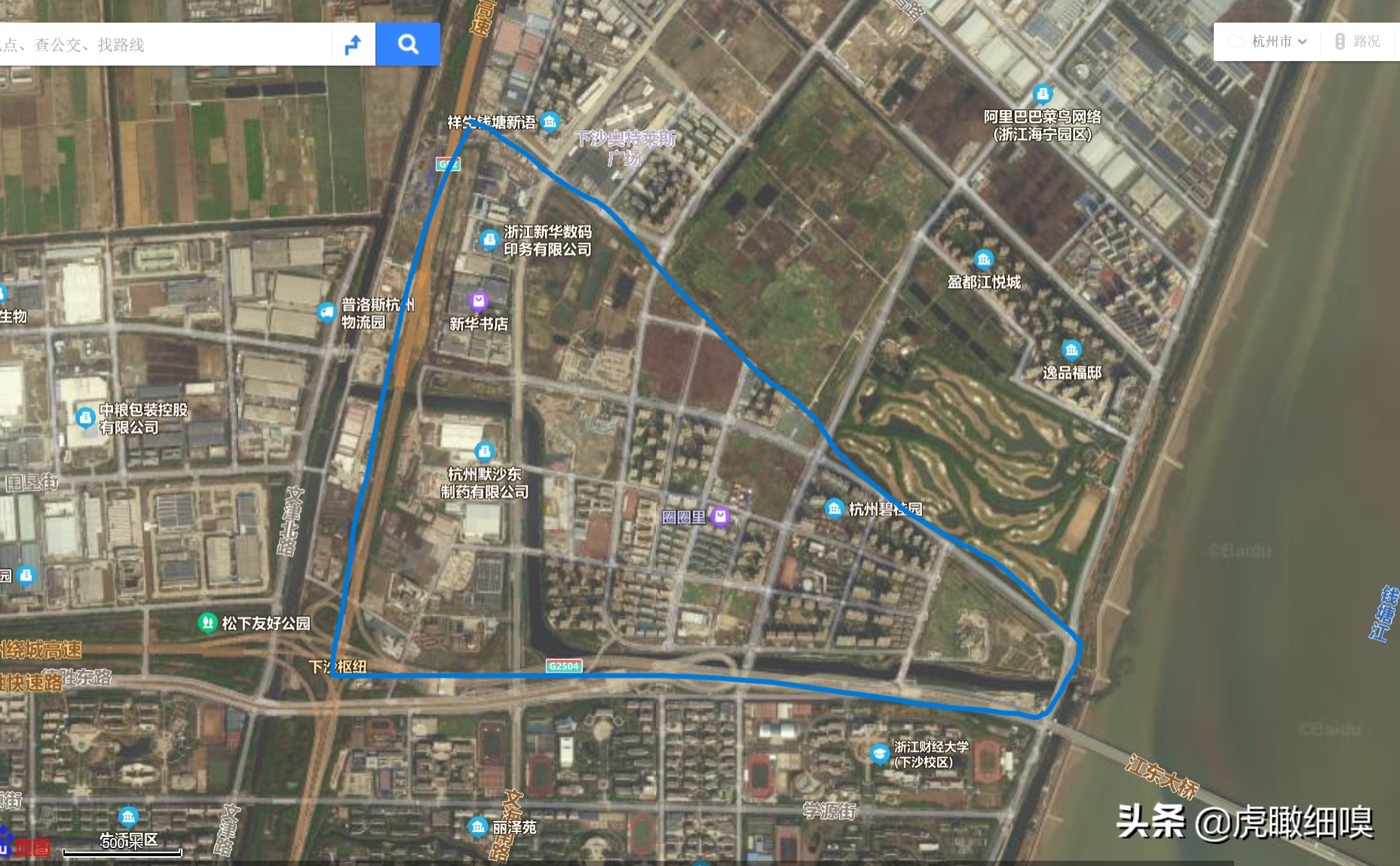
Task: Select the 普洛斯杭州物流园 marker
Action: point(326,312)
